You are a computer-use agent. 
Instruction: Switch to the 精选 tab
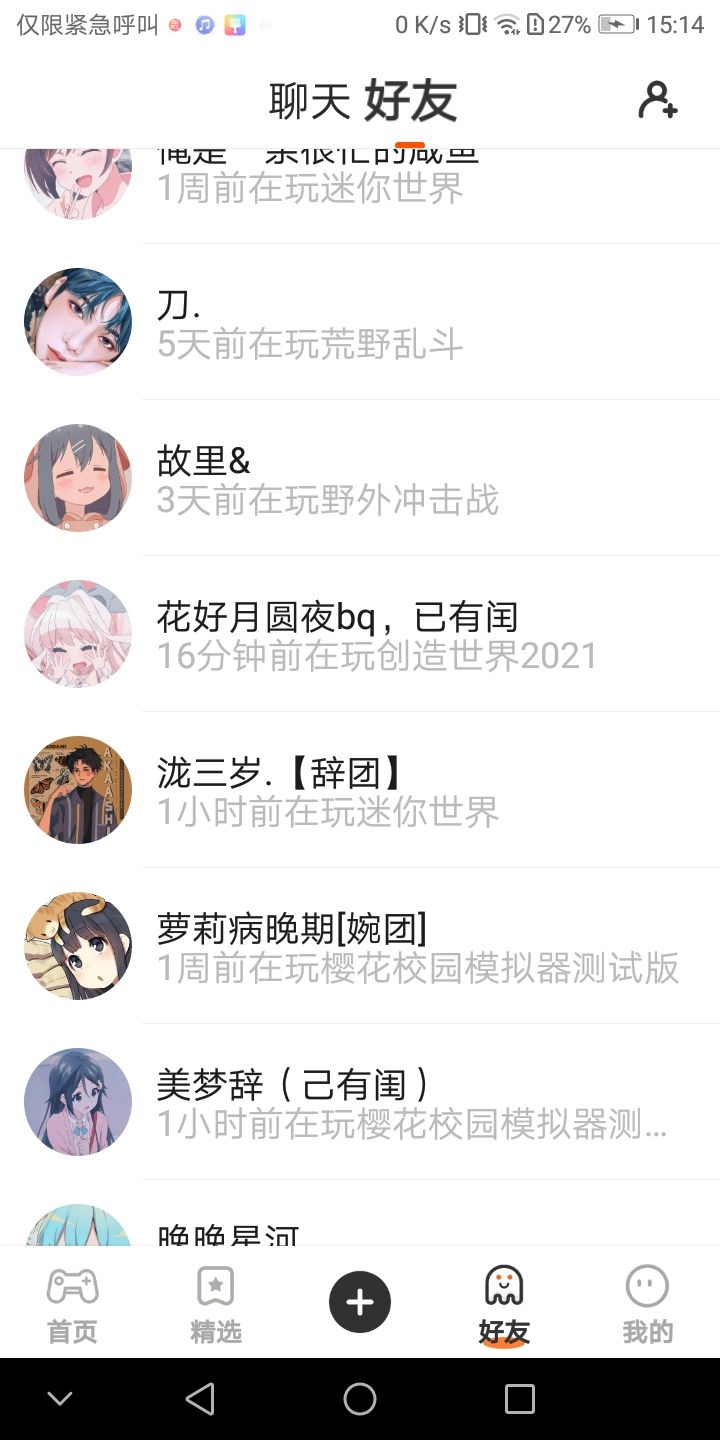[216, 1302]
